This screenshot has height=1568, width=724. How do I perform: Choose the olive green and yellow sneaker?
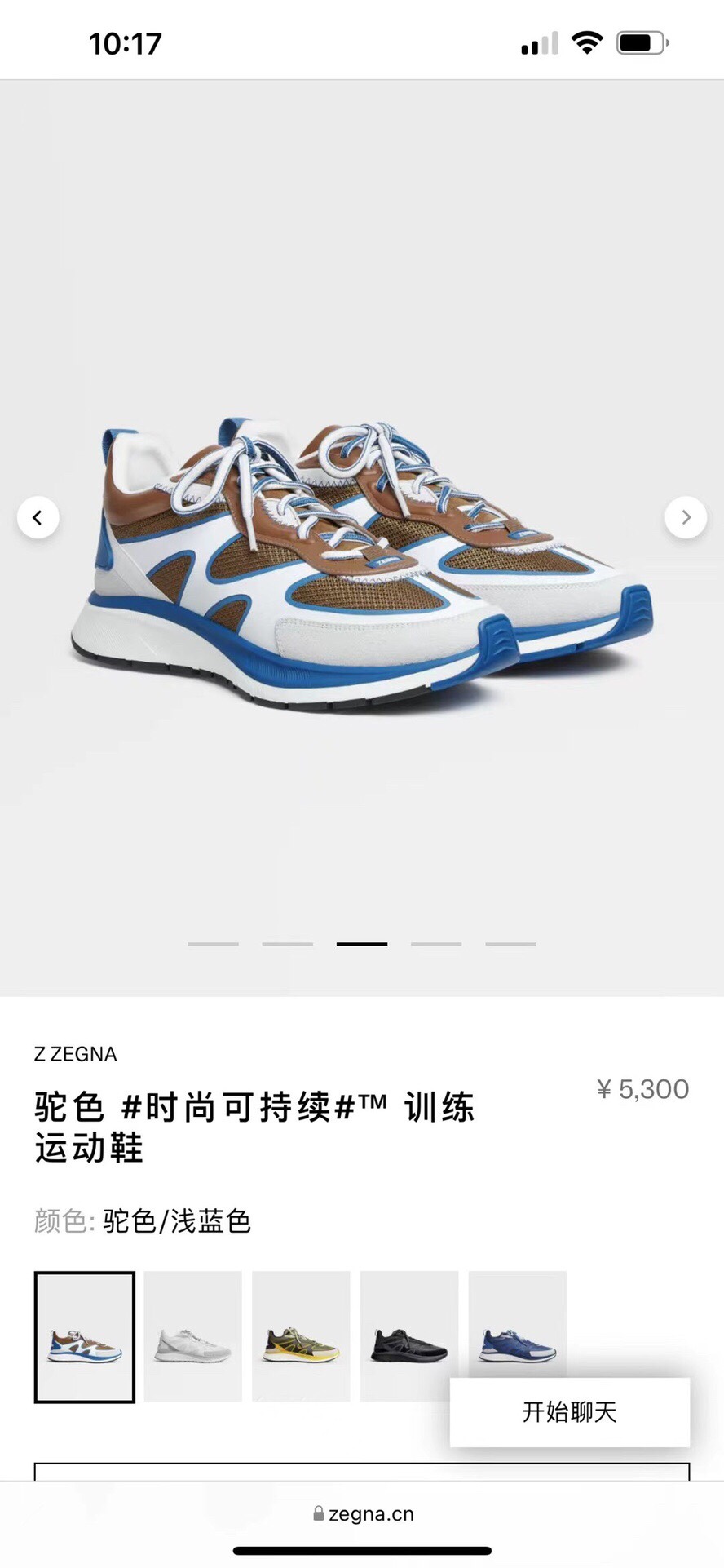point(301,1335)
